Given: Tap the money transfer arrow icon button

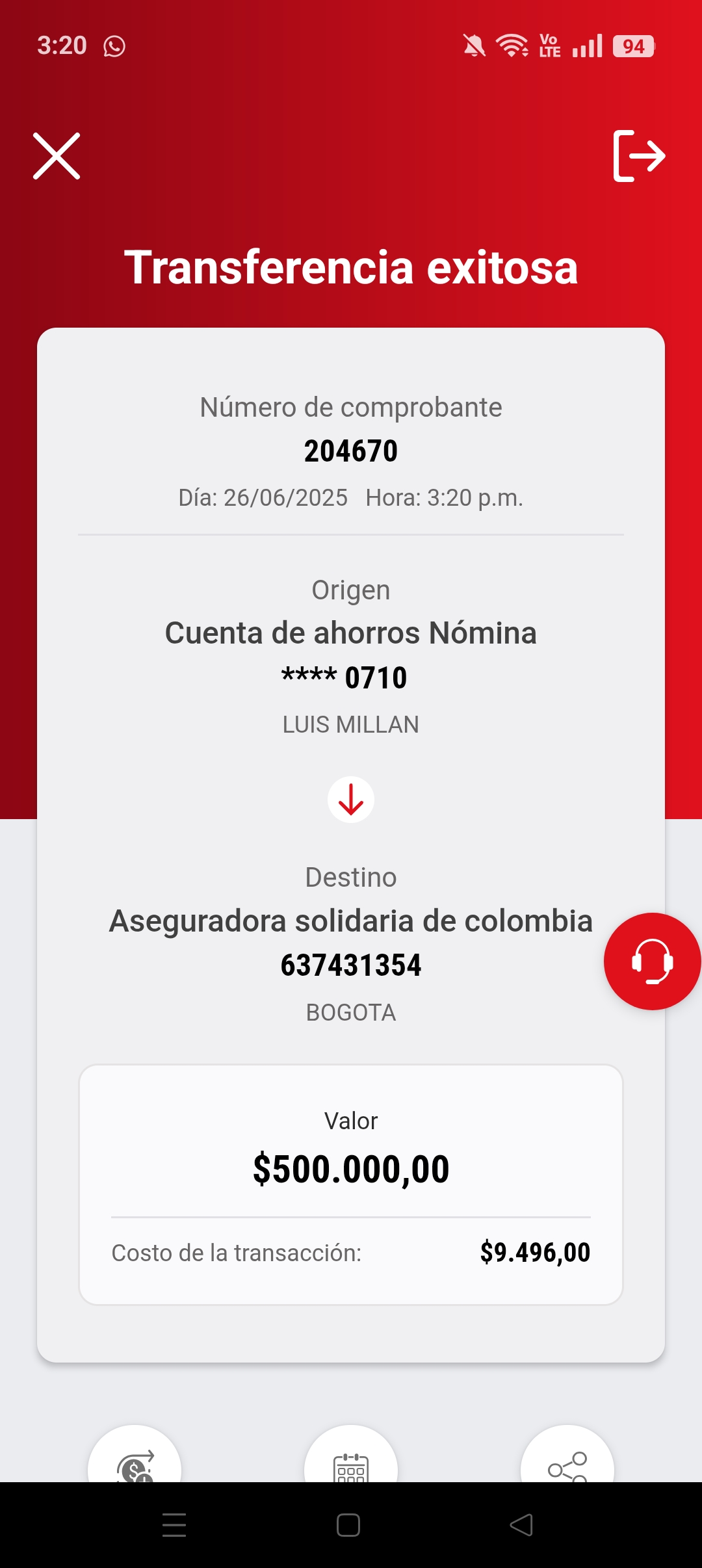Looking at the screenshot, I should pos(135,1455).
